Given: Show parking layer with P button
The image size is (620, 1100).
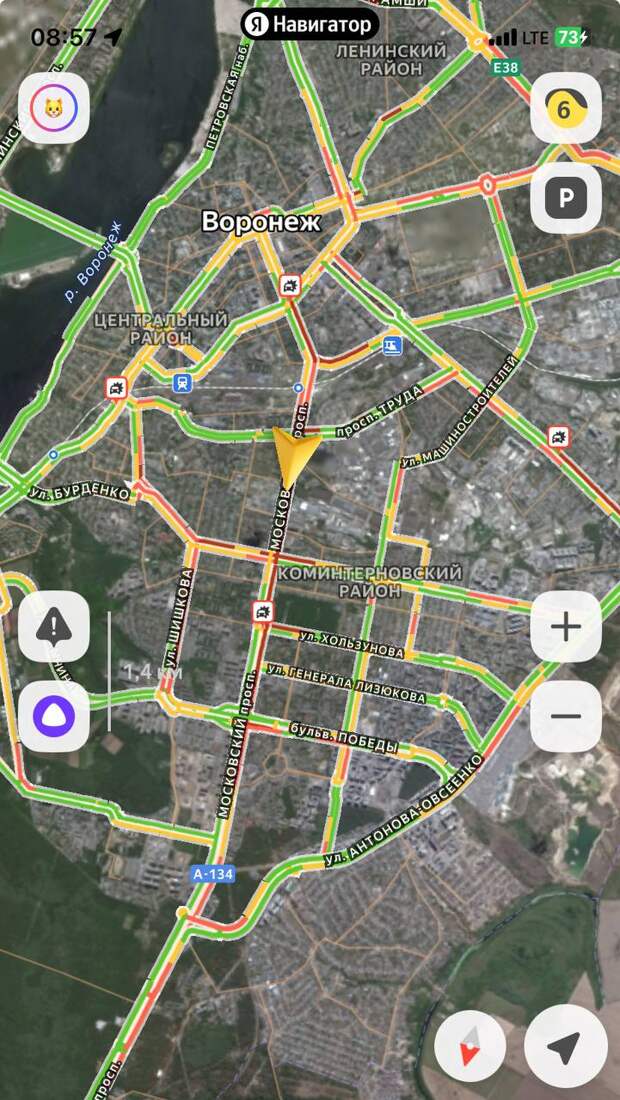Looking at the screenshot, I should 565,198.
